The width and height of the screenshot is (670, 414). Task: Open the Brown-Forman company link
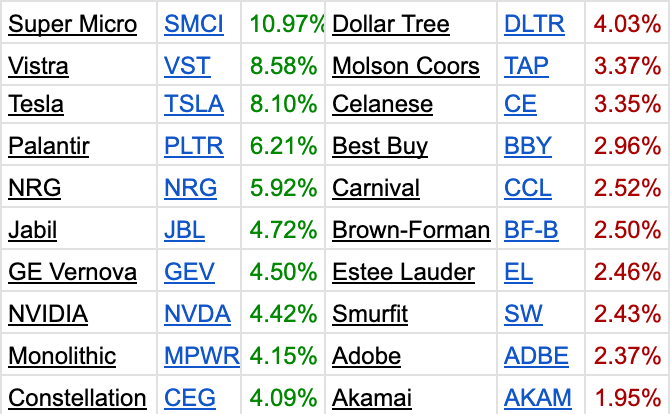411,231
